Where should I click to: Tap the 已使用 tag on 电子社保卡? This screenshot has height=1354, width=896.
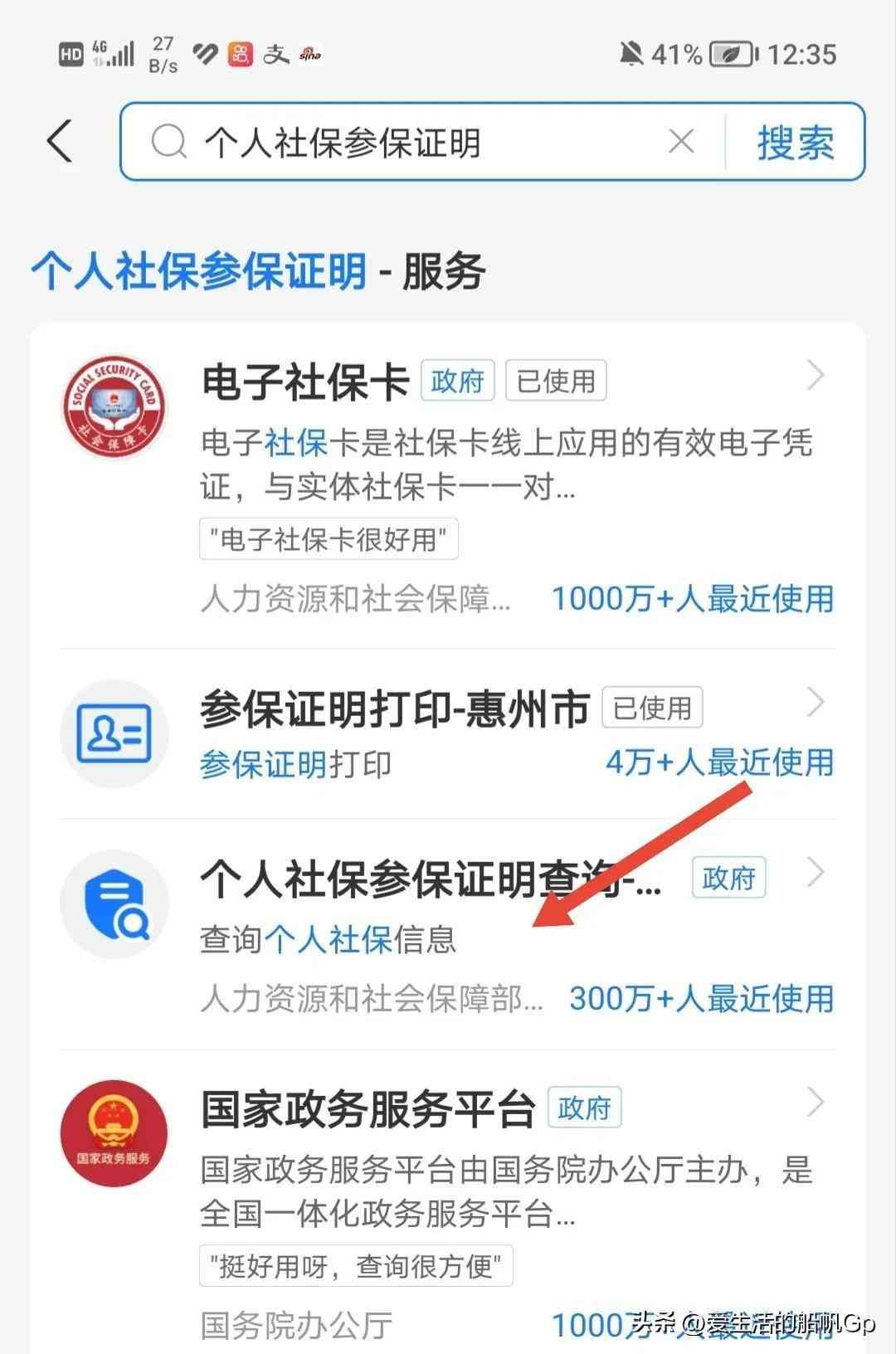coord(556,379)
